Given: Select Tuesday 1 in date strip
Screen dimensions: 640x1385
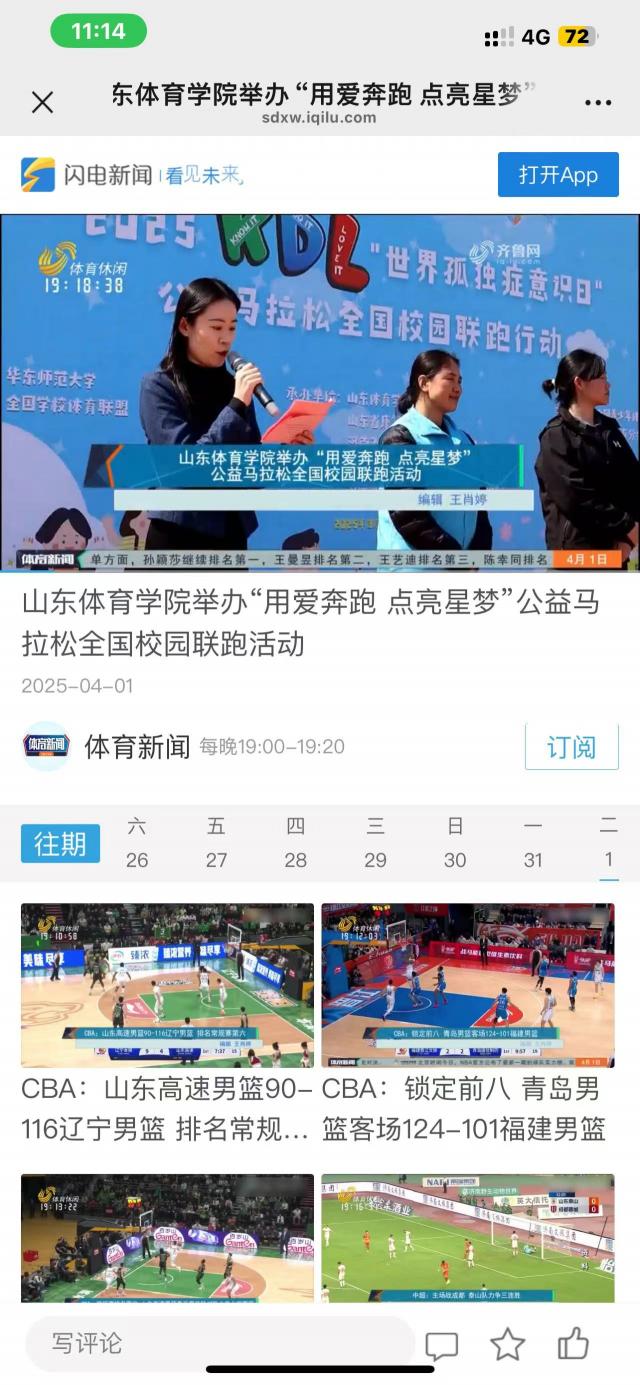Looking at the screenshot, I should click(608, 843).
